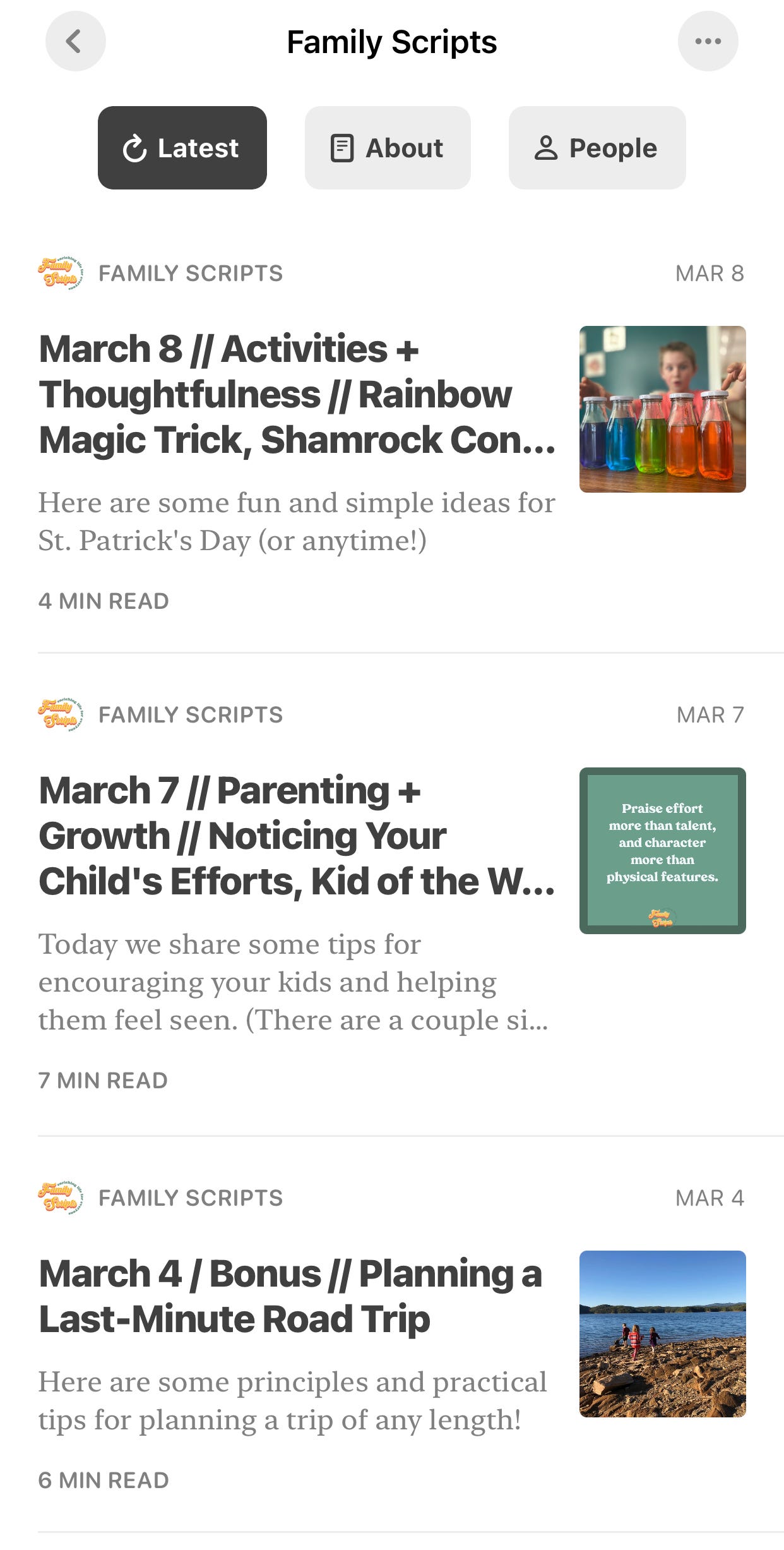Select the Latest tab
This screenshot has height=1550, width=784.
[x=182, y=148]
